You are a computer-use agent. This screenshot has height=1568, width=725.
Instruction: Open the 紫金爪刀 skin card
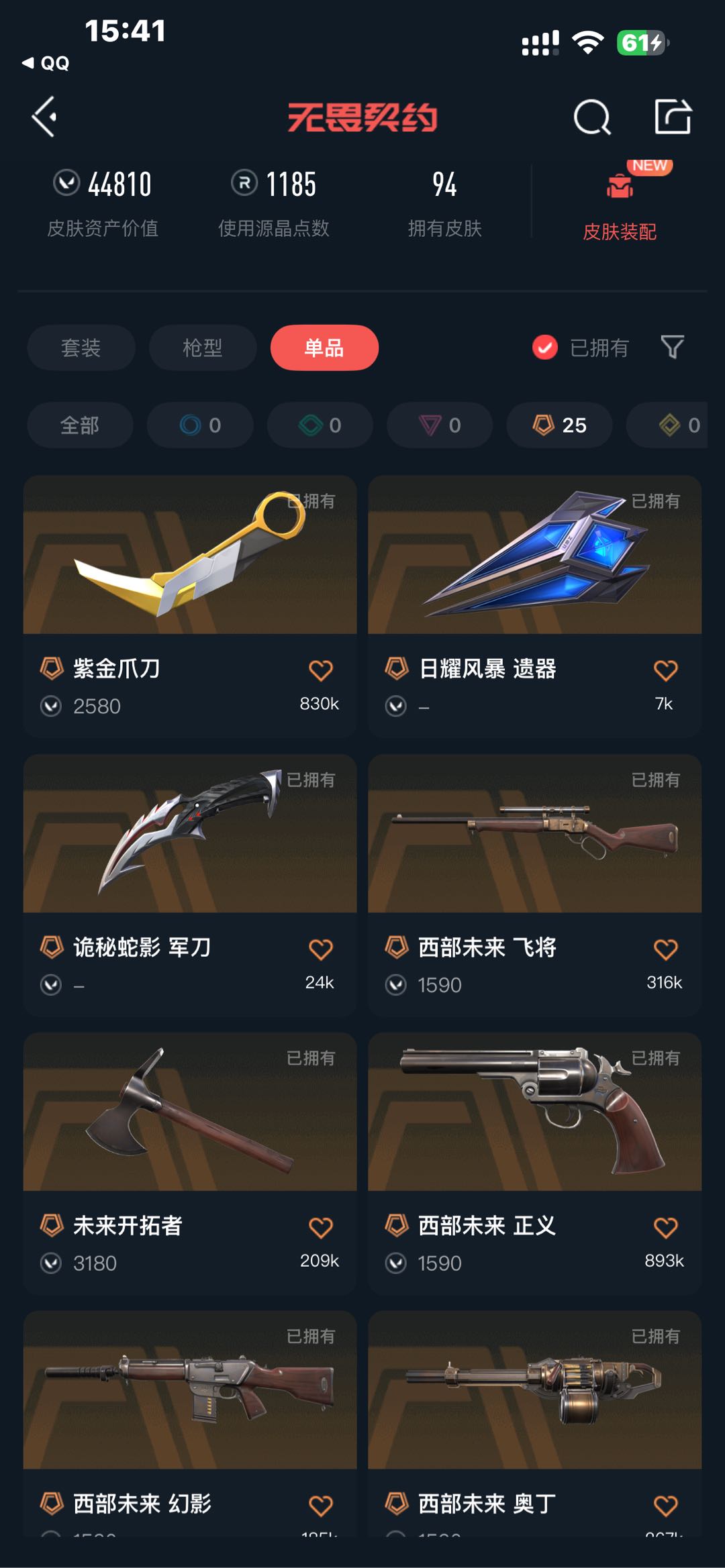[x=190, y=607]
